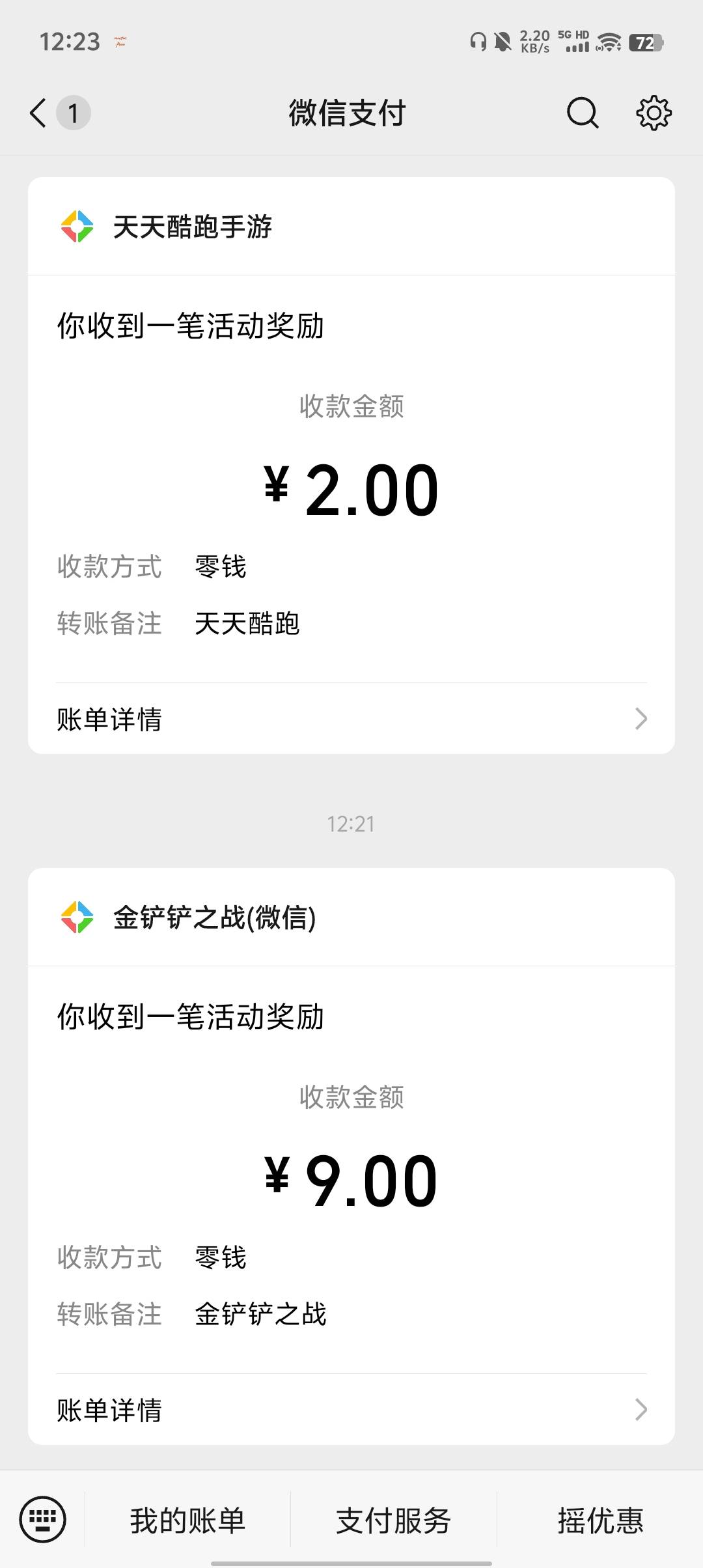This screenshot has height=1568, width=703.
Task: View 账单详情 for the ¥9.00 reward
Action: coord(351,1410)
